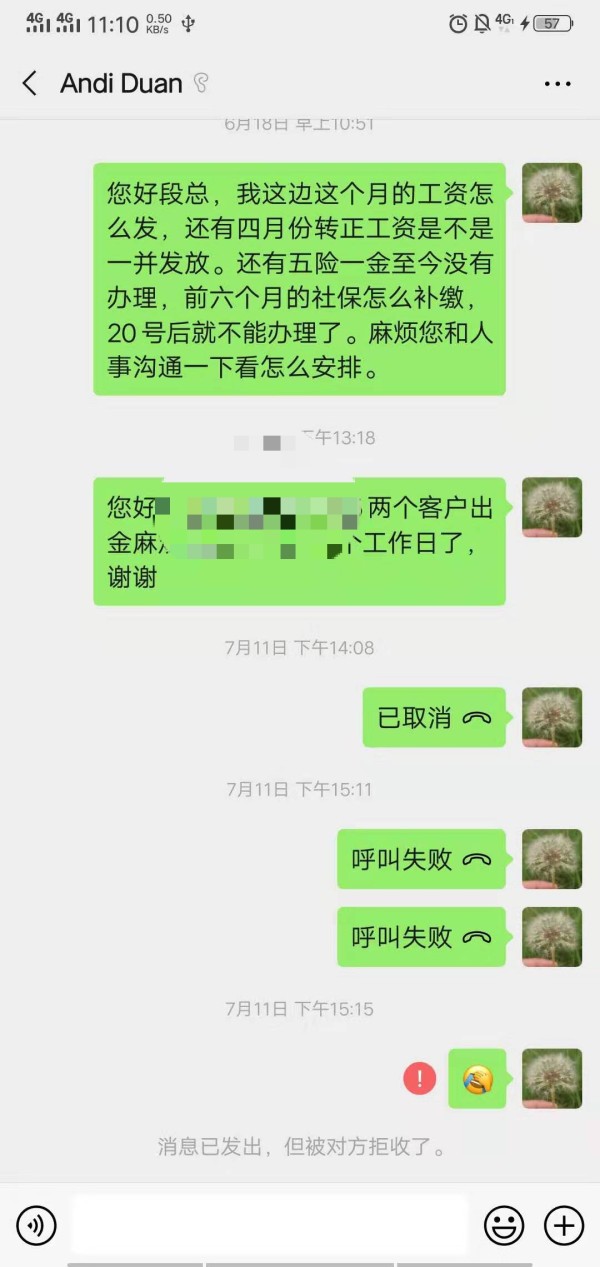
Task: Focus the message text field
Action: (270, 1224)
